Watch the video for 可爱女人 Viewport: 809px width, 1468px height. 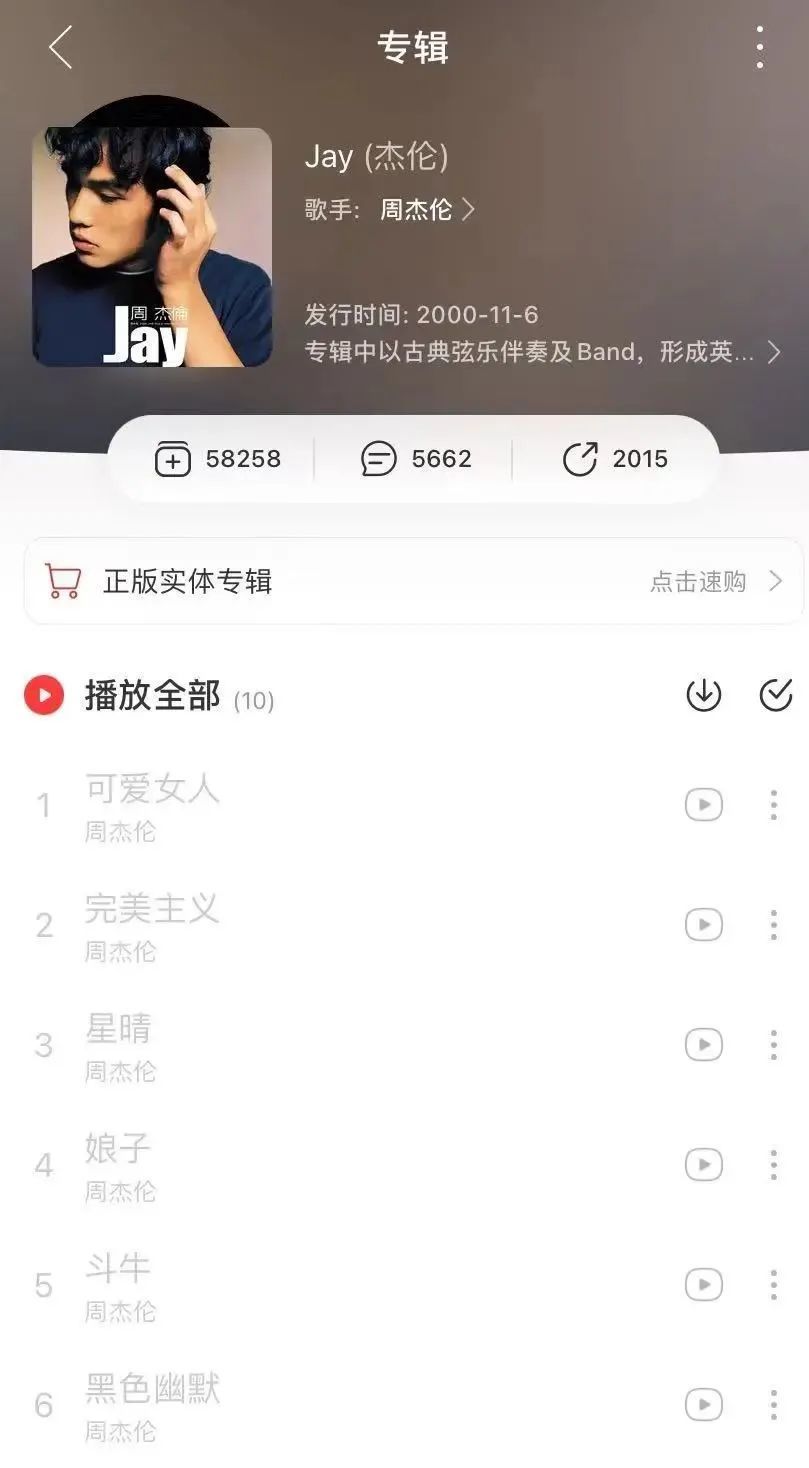click(x=704, y=805)
